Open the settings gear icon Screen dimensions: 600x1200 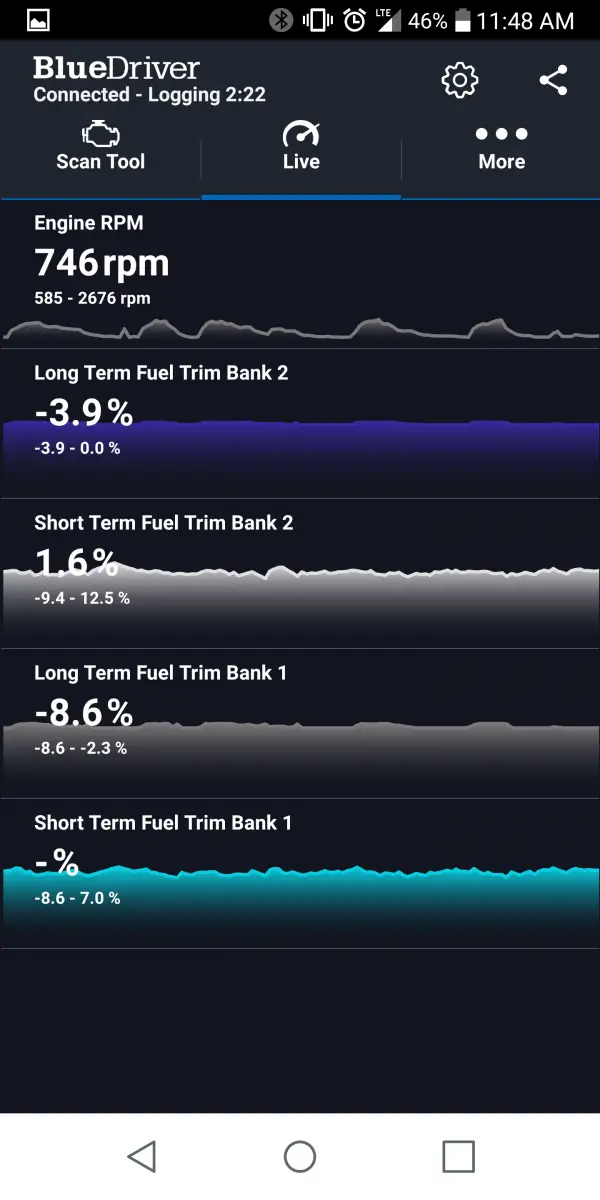tap(460, 80)
